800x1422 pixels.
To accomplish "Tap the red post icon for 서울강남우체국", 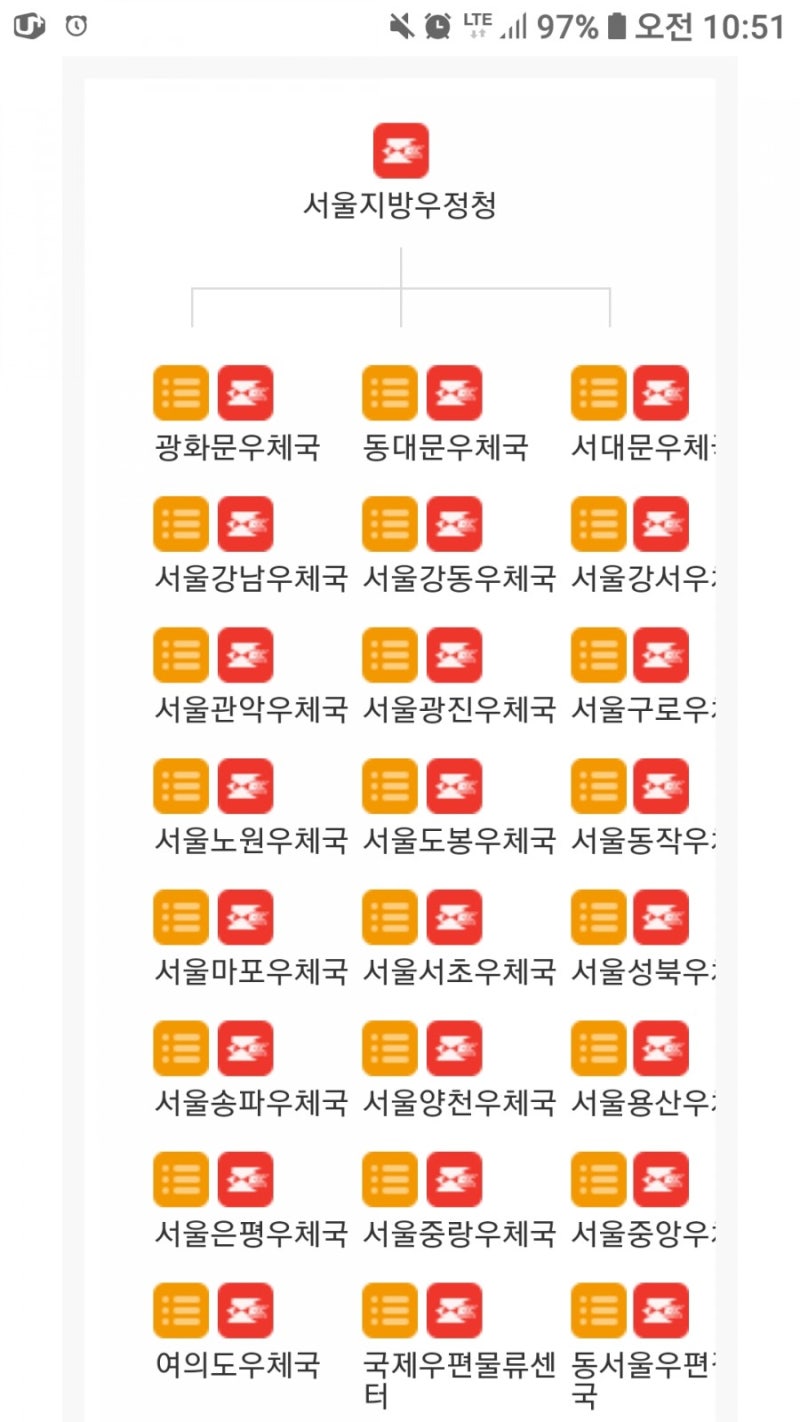I will 245,524.
